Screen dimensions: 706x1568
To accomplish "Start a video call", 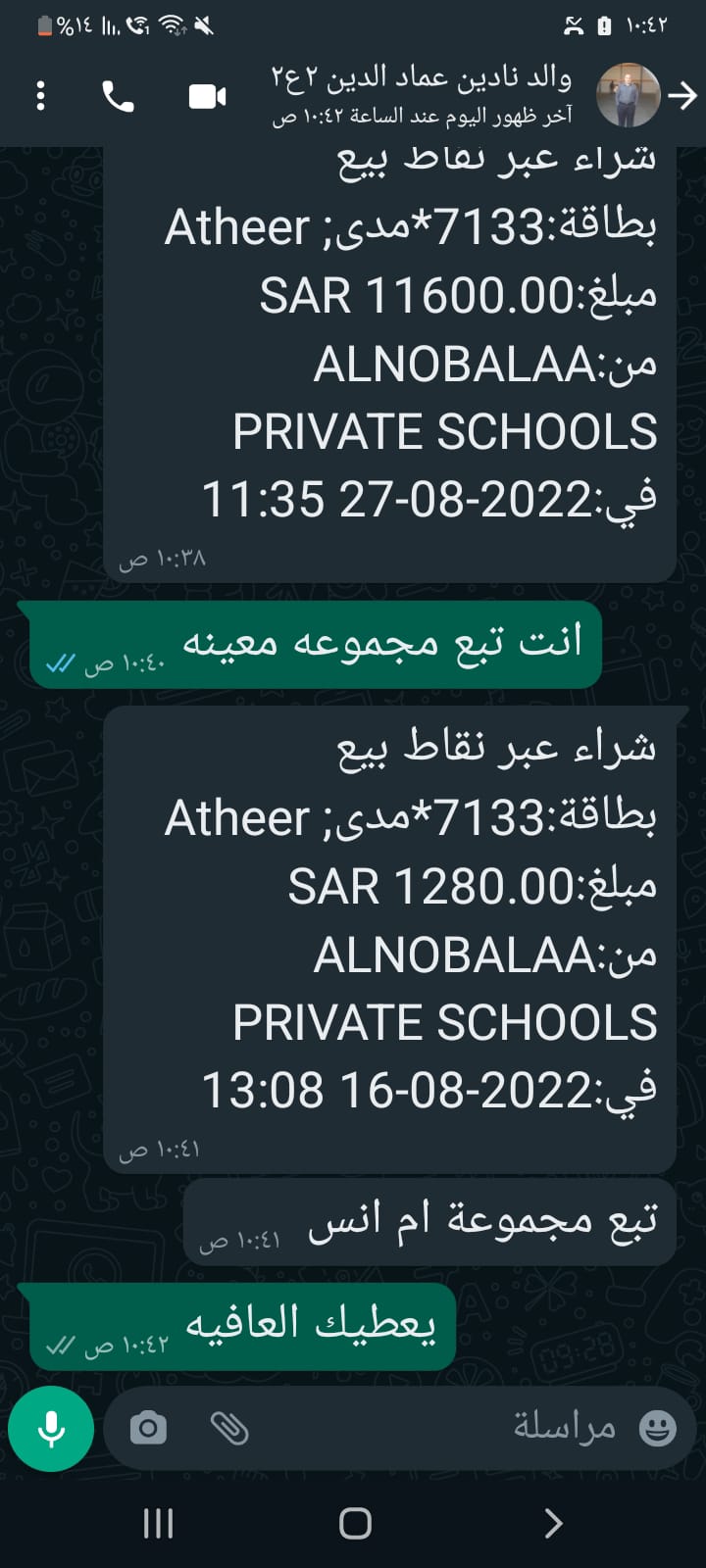I will [x=207, y=96].
